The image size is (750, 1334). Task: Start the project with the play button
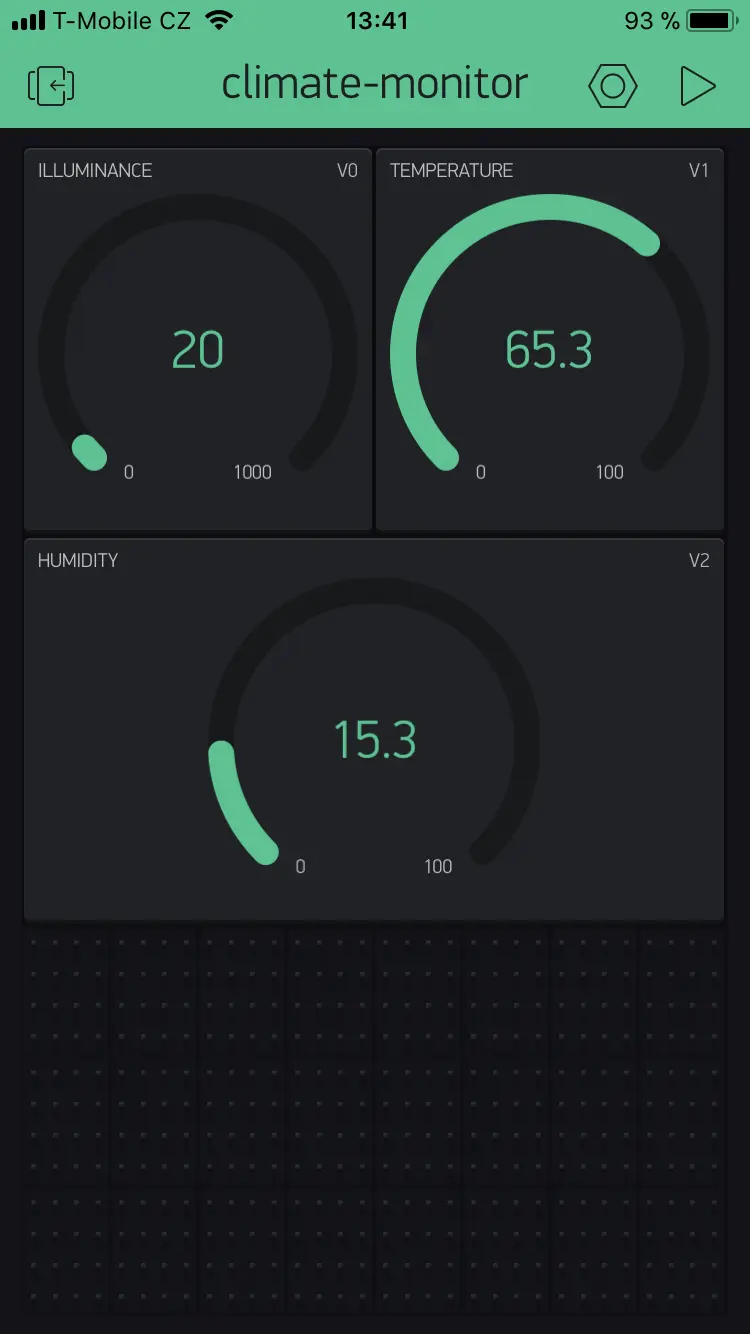pyautogui.click(x=697, y=86)
